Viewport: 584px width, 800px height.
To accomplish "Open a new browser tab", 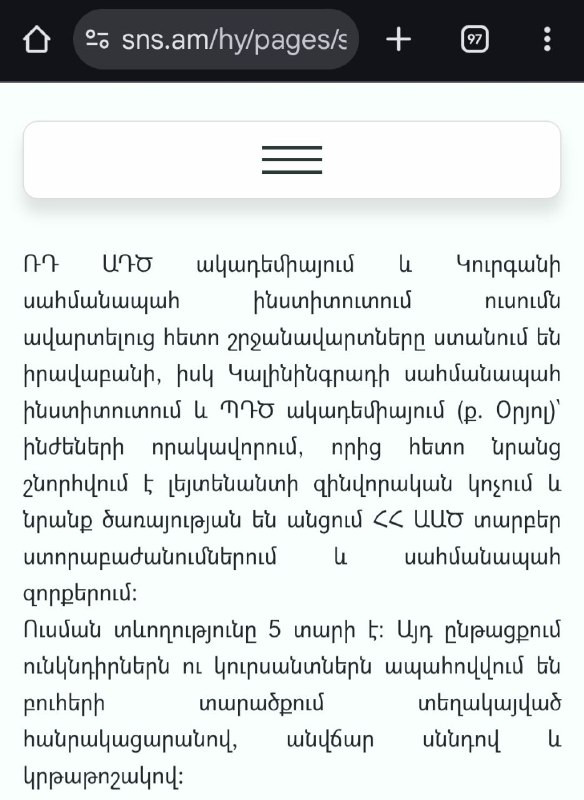I will tap(398, 39).
